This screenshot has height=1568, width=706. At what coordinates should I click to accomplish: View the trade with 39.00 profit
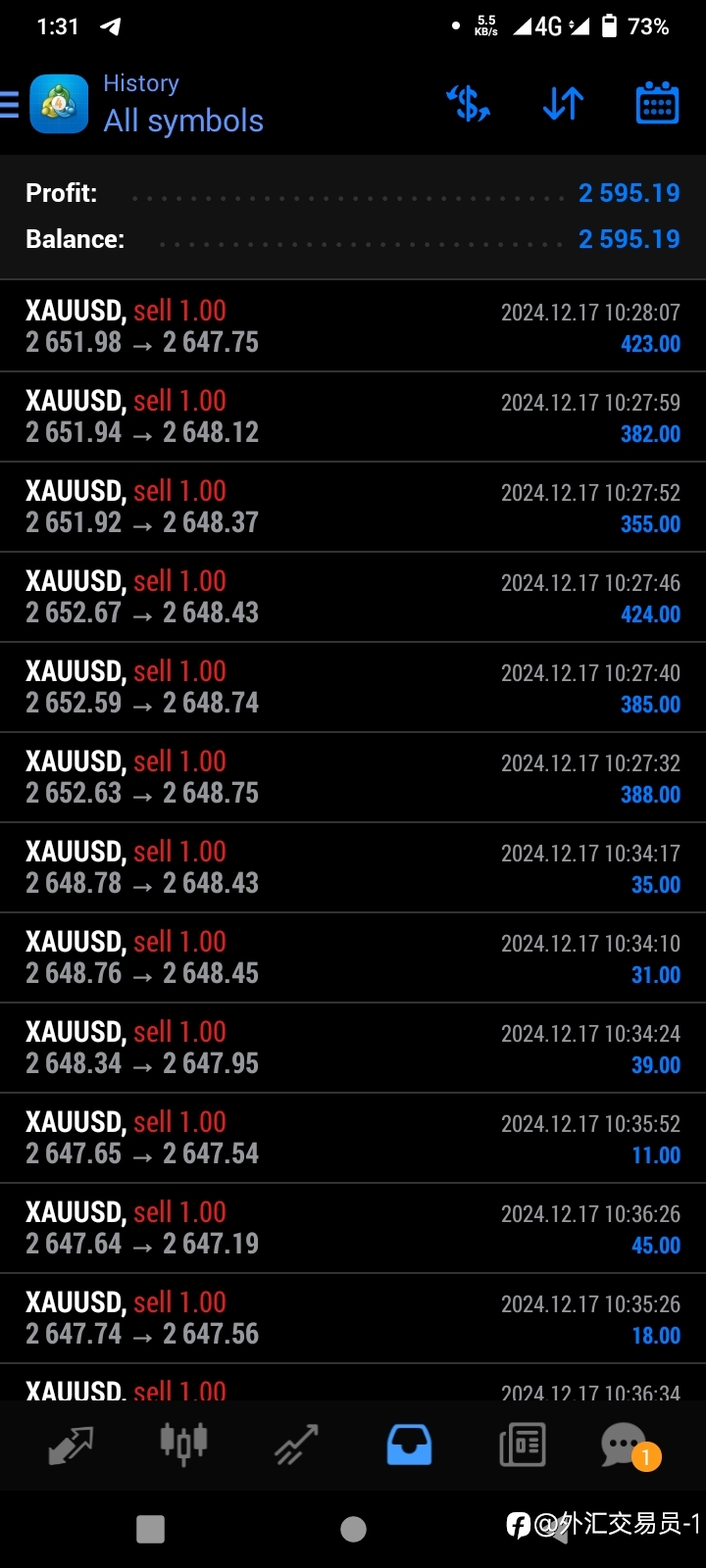tap(353, 1048)
